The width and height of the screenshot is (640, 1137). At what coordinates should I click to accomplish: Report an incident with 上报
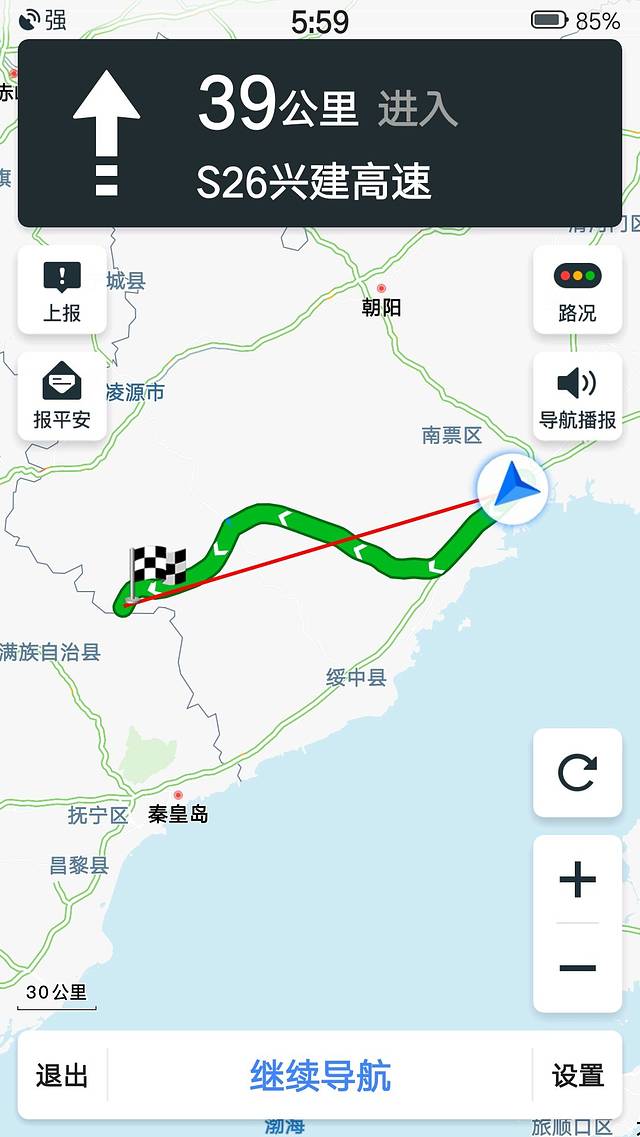tap(62, 290)
